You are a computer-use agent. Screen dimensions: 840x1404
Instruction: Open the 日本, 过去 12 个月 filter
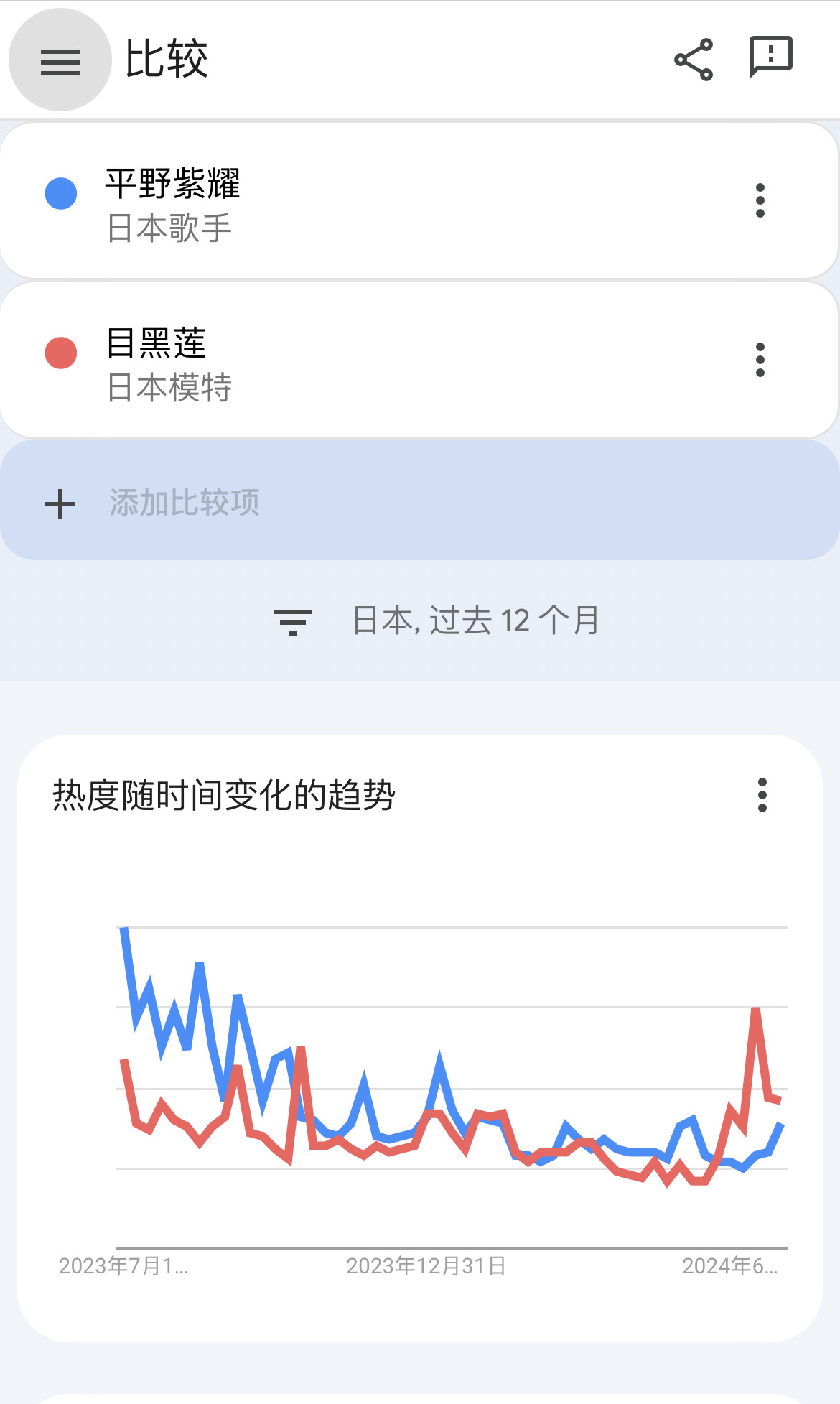click(x=435, y=620)
